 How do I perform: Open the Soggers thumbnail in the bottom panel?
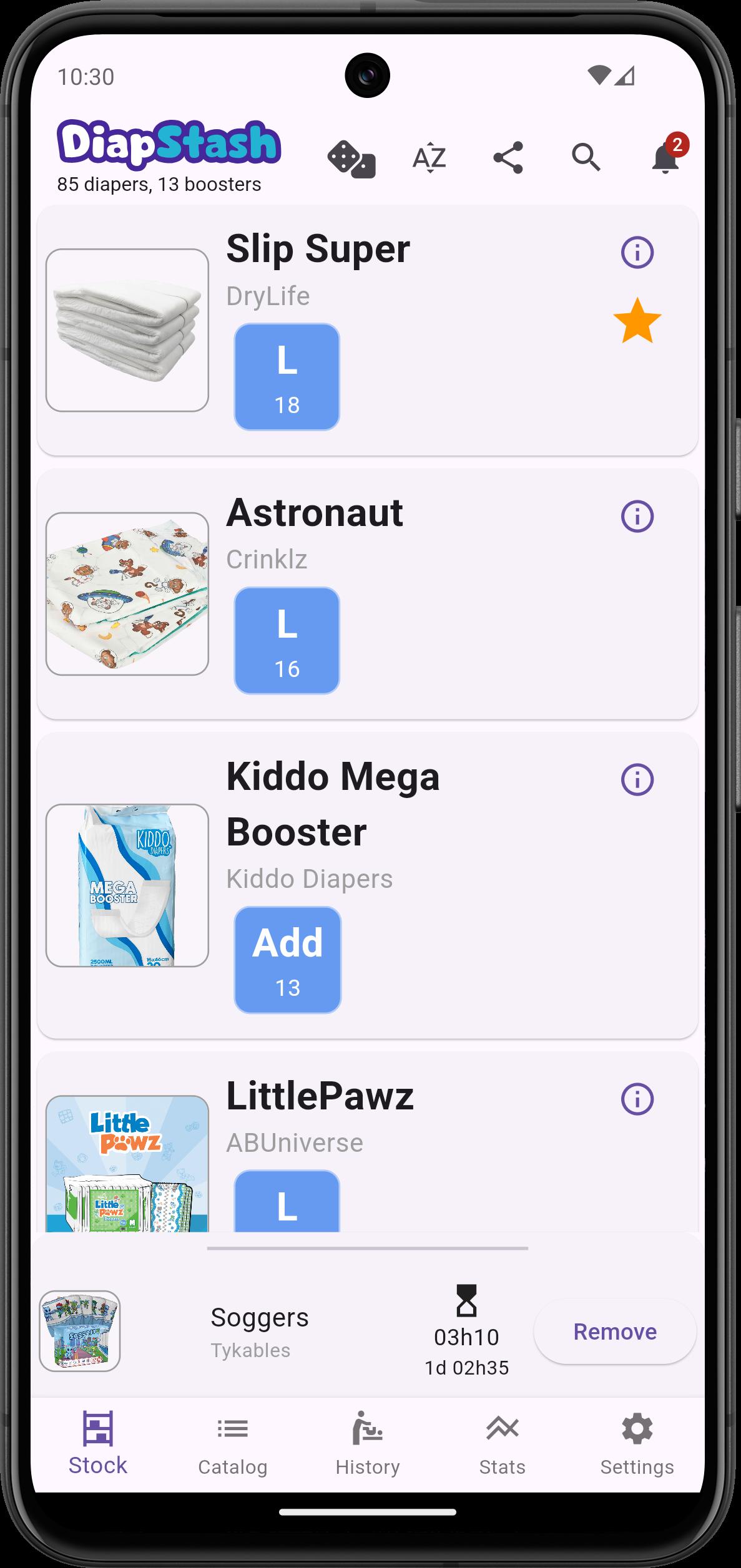(80, 1331)
